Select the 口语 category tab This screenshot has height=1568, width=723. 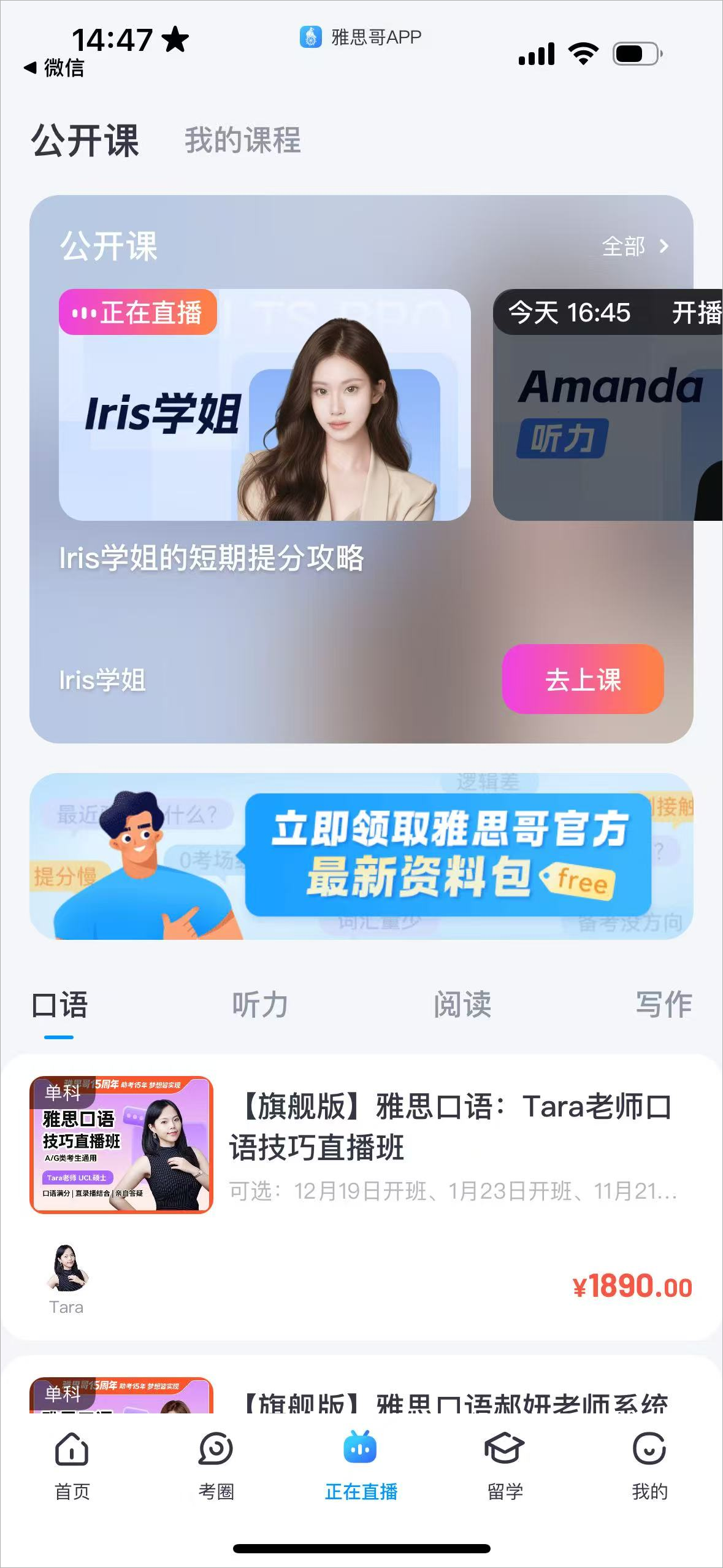59,1006
